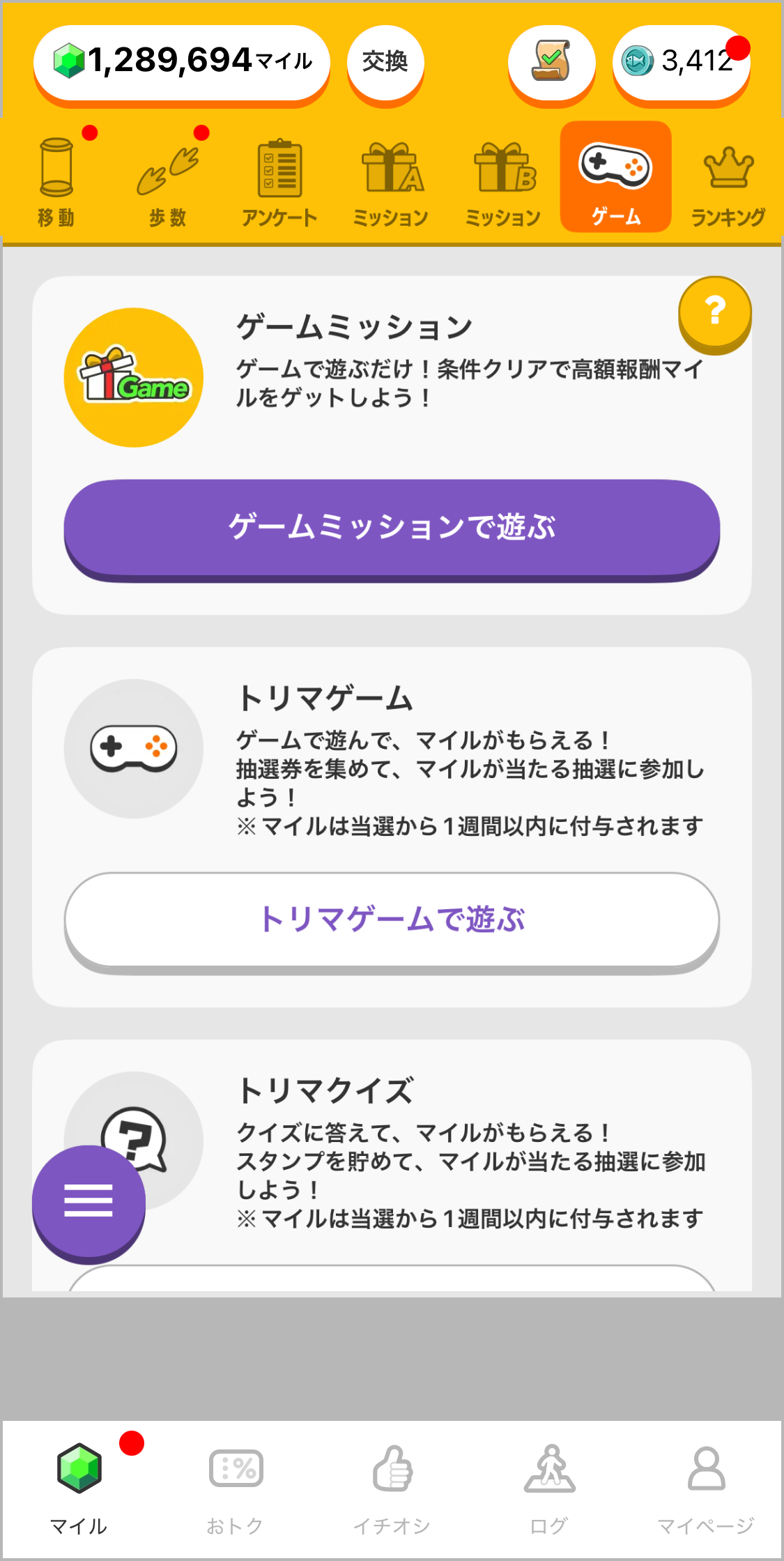784x1561 pixels.
Task: Open the yellow question mark help button
Action: coord(715,312)
